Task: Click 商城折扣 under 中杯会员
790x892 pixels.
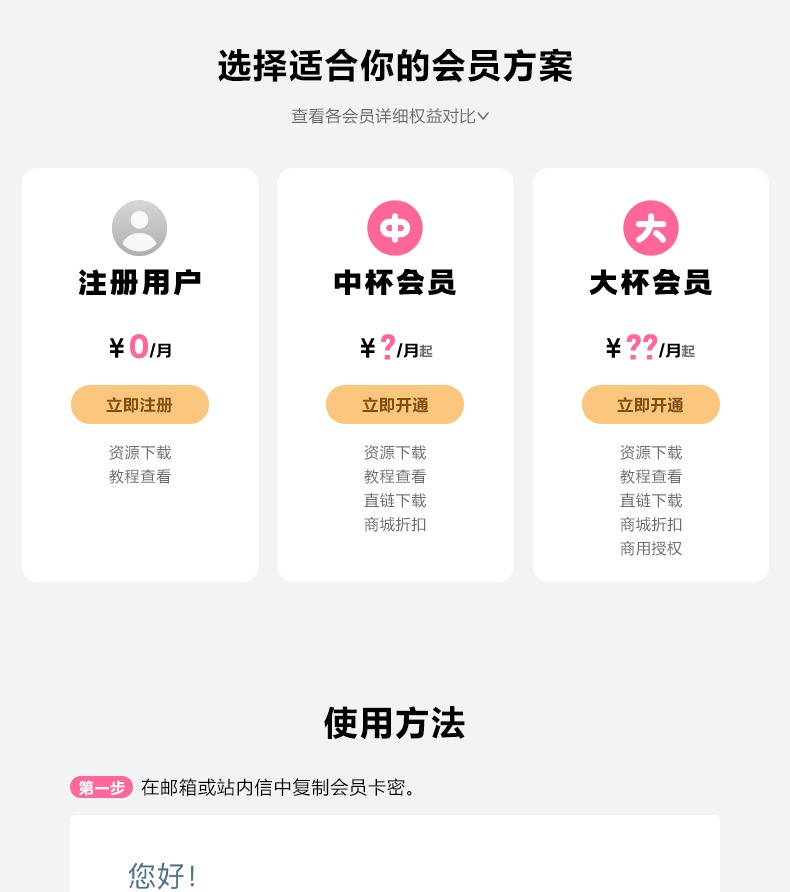Action: (394, 524)
